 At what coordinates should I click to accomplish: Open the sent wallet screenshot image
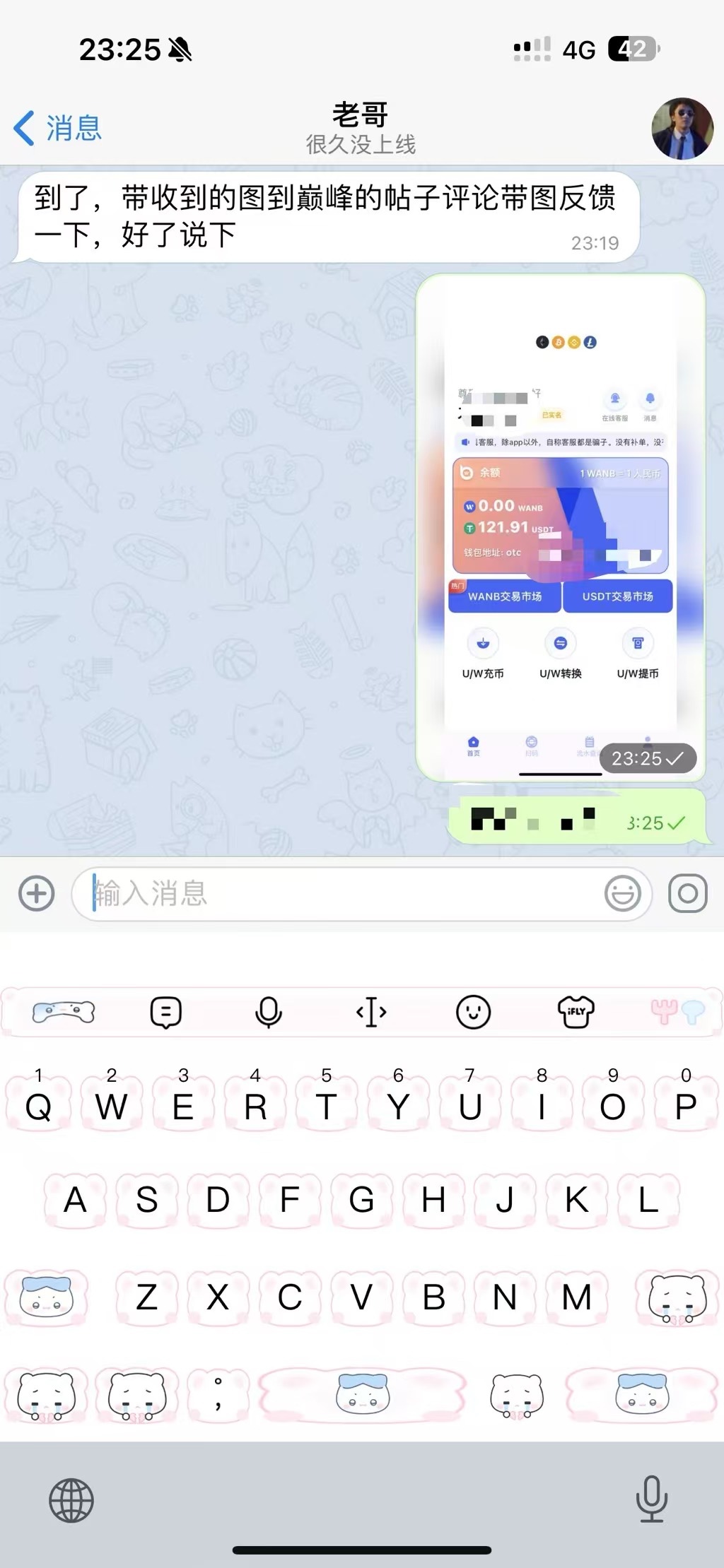coord(560,526)
